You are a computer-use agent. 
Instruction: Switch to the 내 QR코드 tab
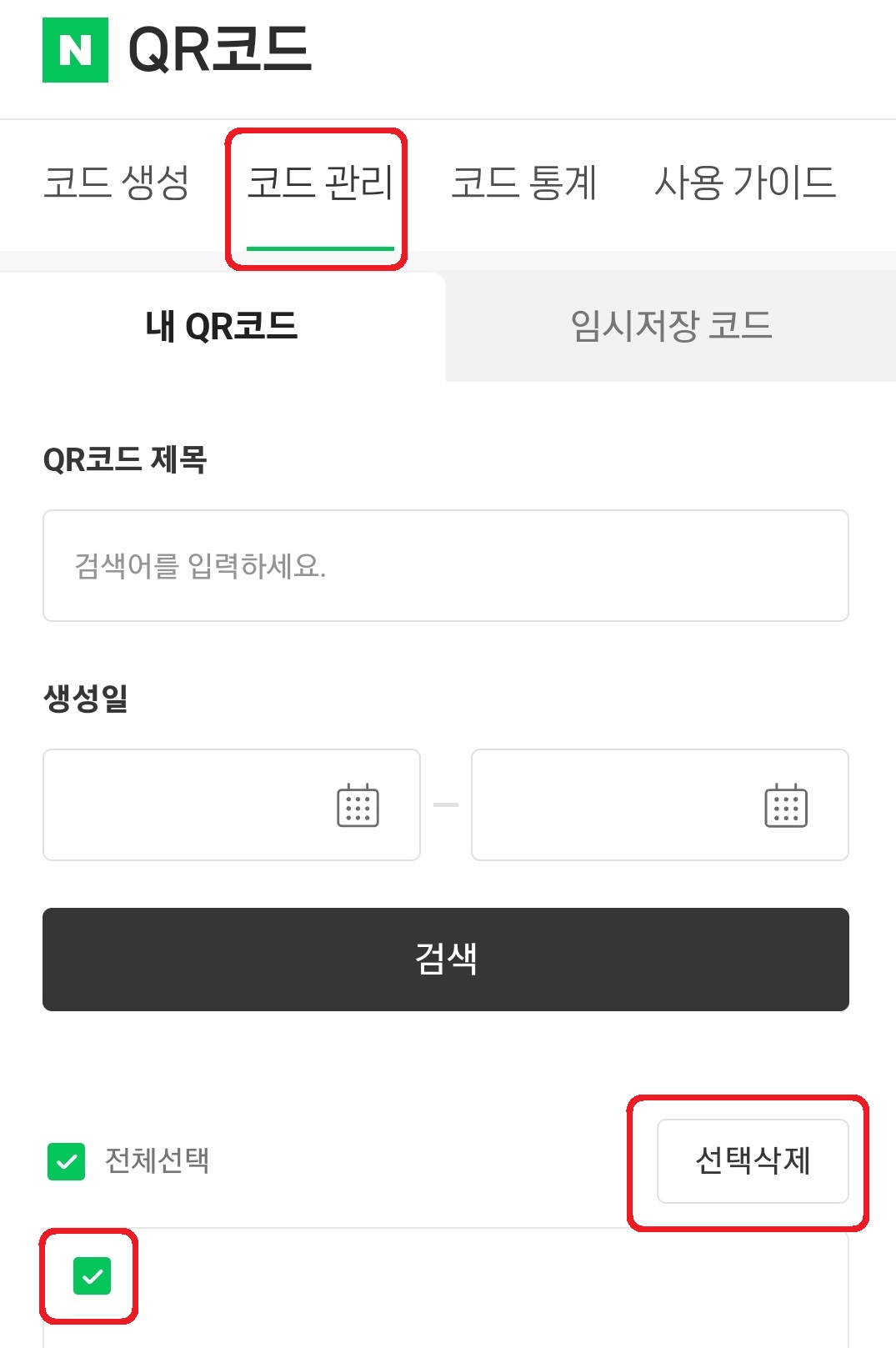point(220,327)
